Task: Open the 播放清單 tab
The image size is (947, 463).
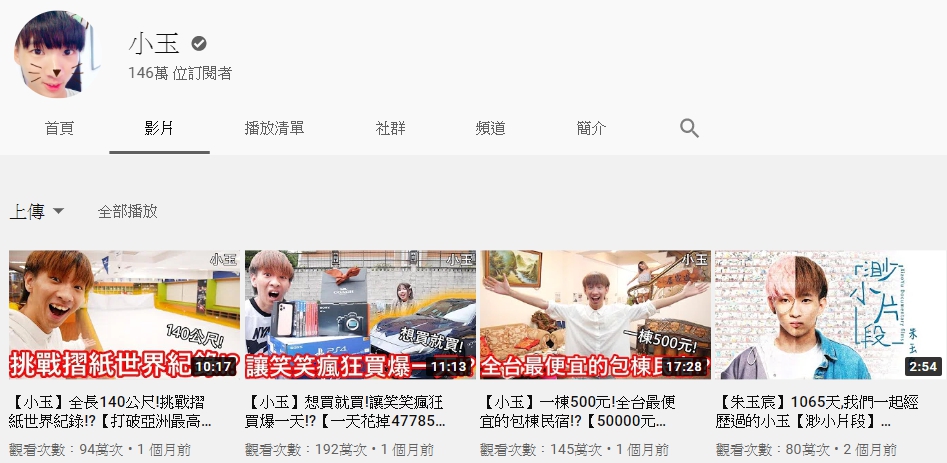Action: coord(274,128)
